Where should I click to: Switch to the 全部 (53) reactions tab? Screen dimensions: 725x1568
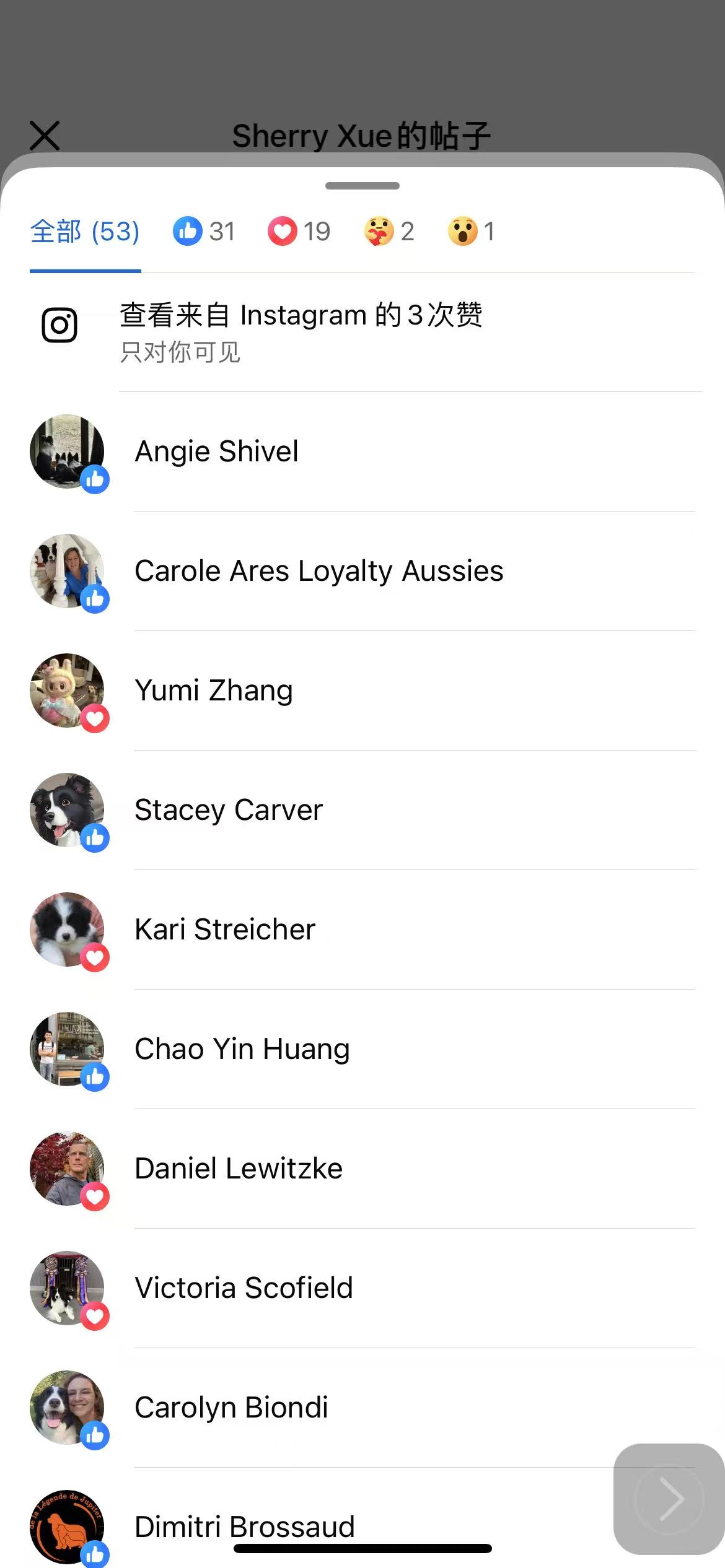(x=85, y=232)
